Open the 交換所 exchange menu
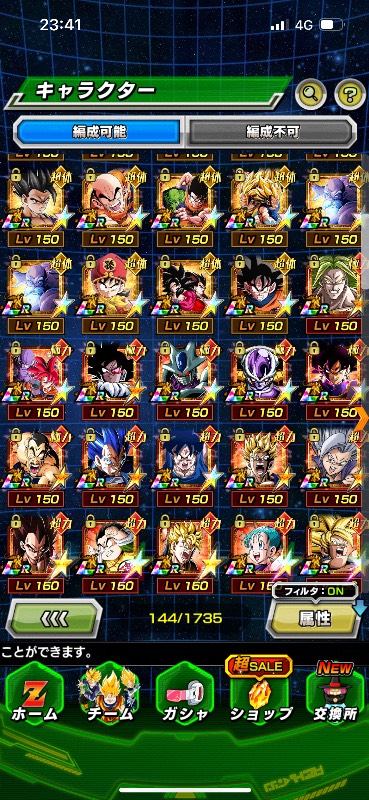This screenshot has width=369, height=800. [335, 693]
